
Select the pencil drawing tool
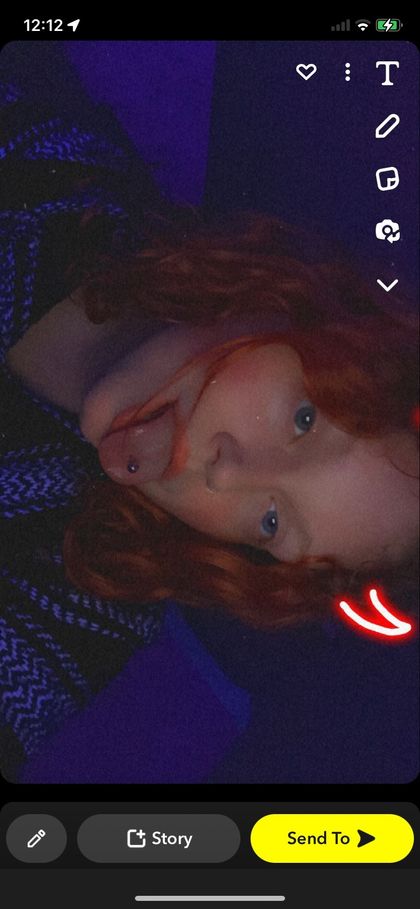(x=387, y=126)
